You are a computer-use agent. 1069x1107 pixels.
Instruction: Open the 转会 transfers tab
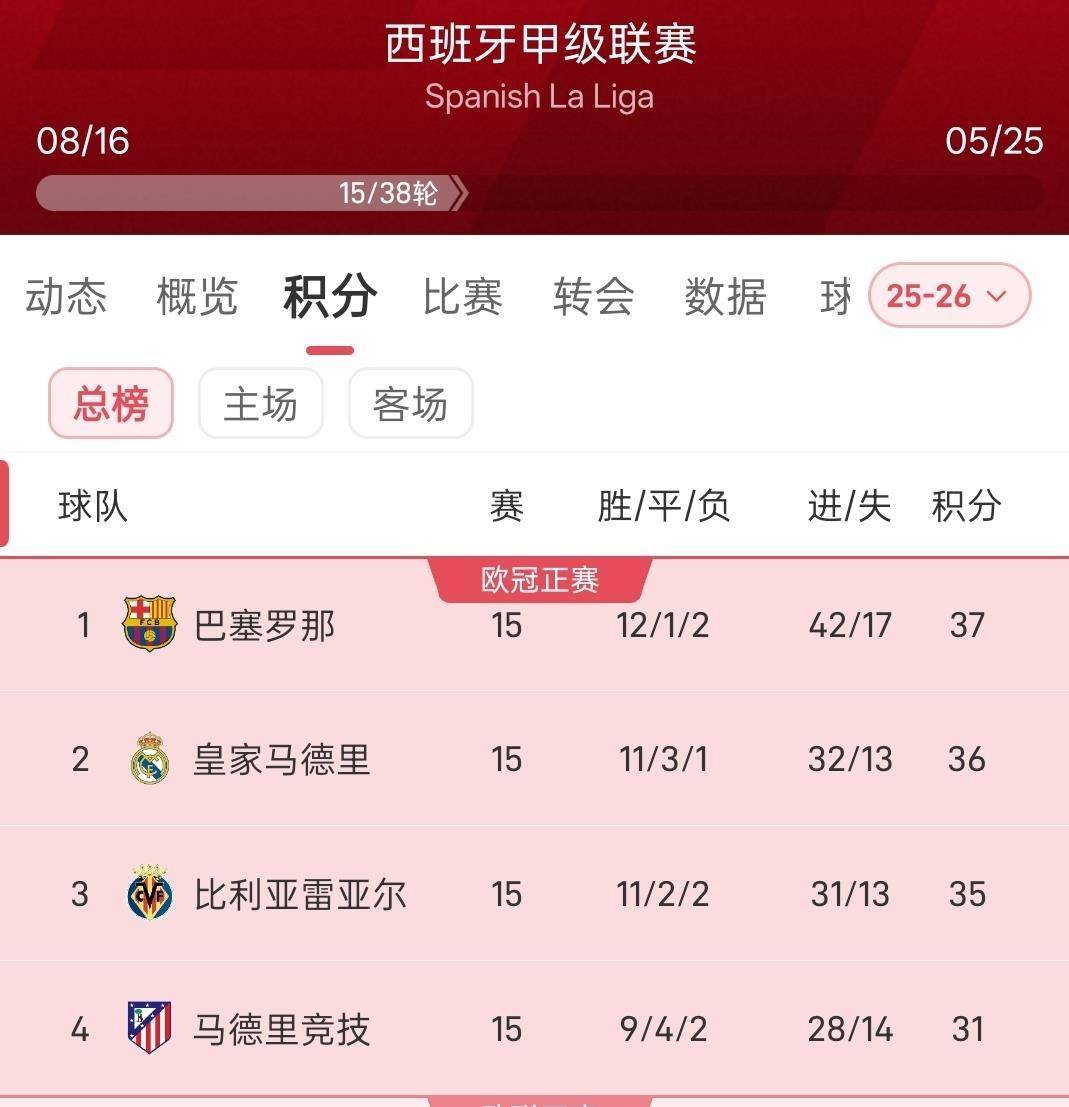pyautogui.click(x=593, y=297)
